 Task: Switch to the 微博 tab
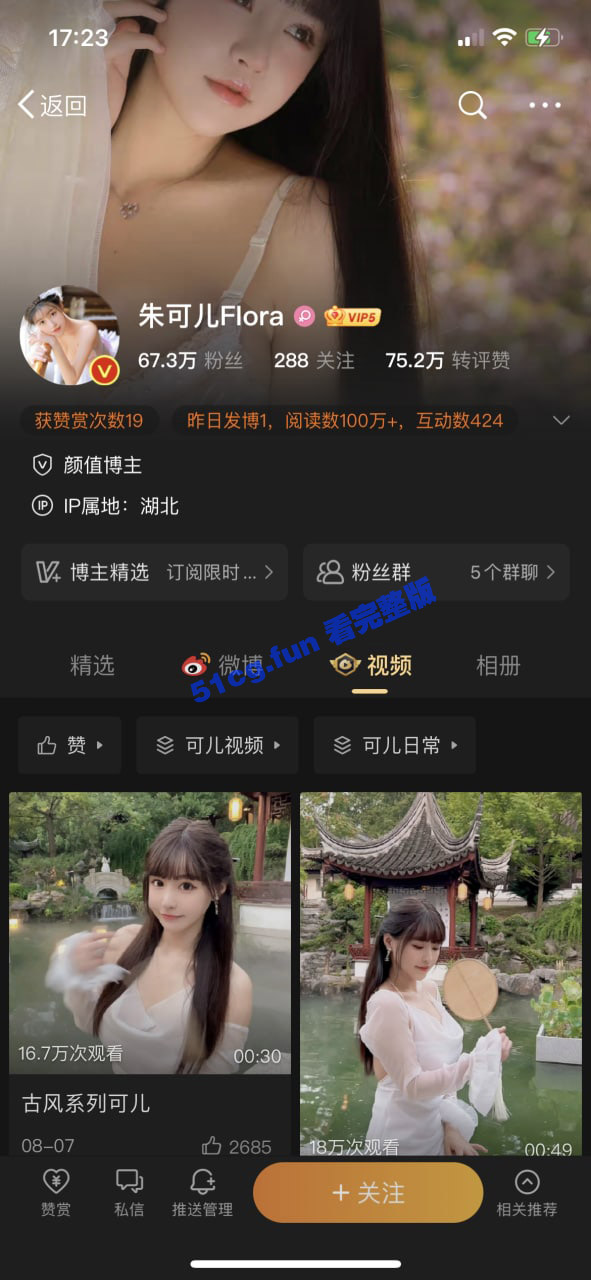pyautogui.click(x=222, y=665)
